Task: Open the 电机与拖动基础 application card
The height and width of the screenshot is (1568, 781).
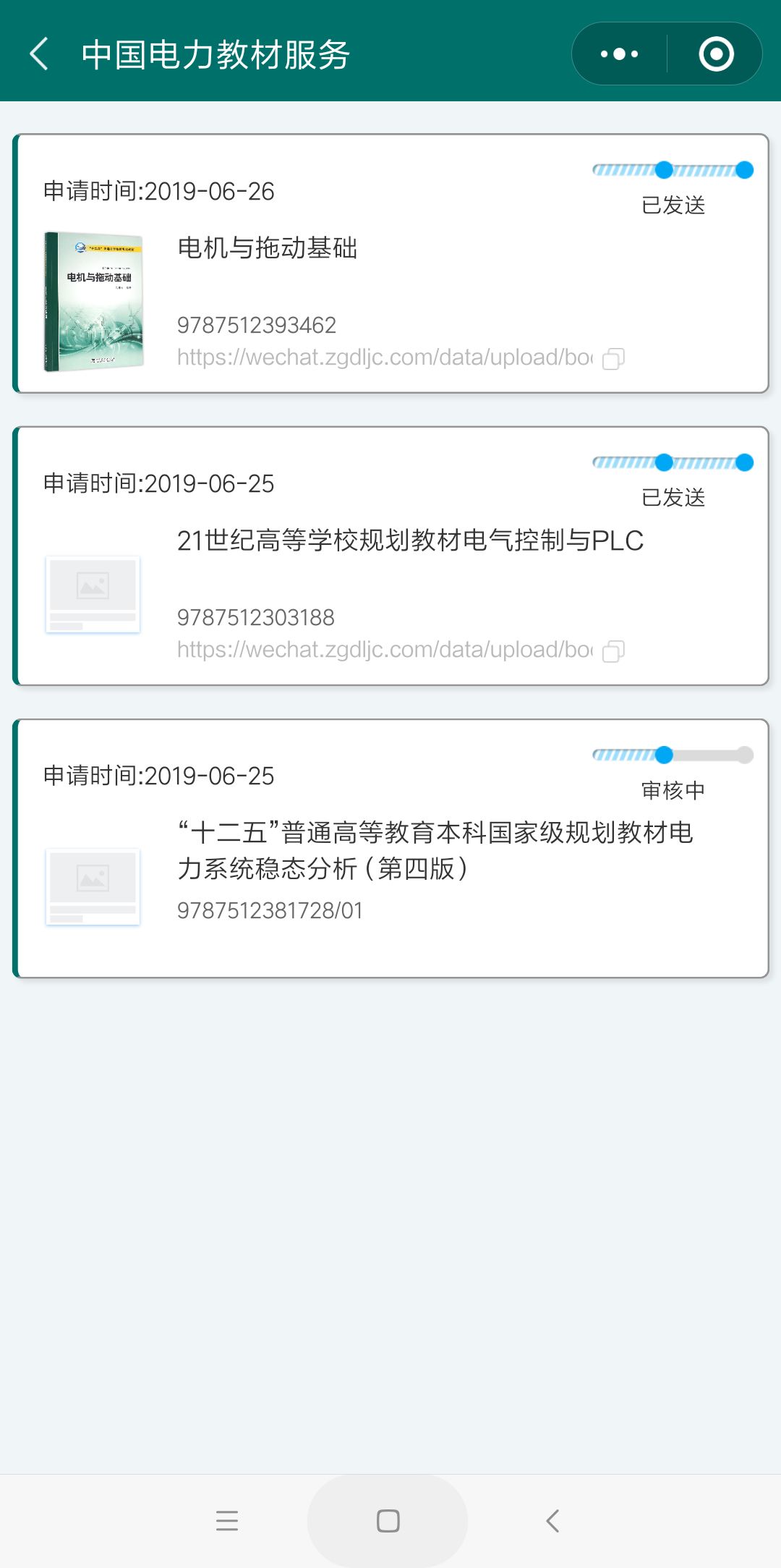Action: (x=390, y=264)
